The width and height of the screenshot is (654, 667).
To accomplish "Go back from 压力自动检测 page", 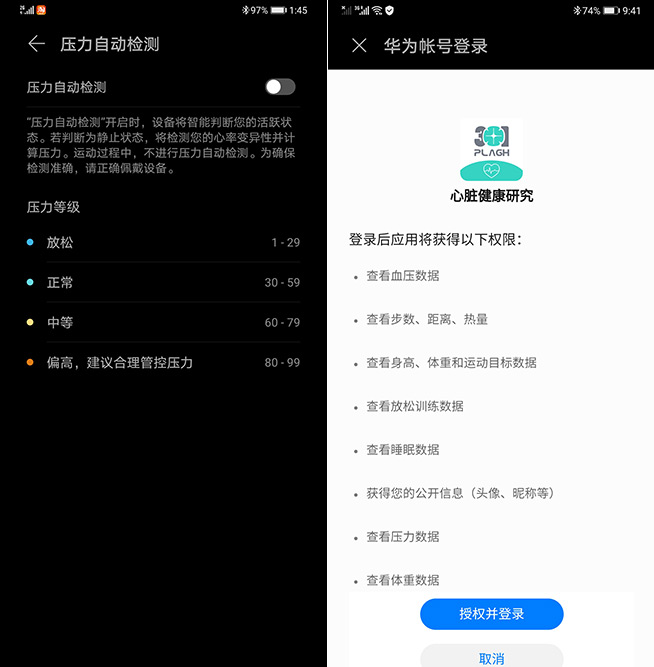I will coord(37,44).
